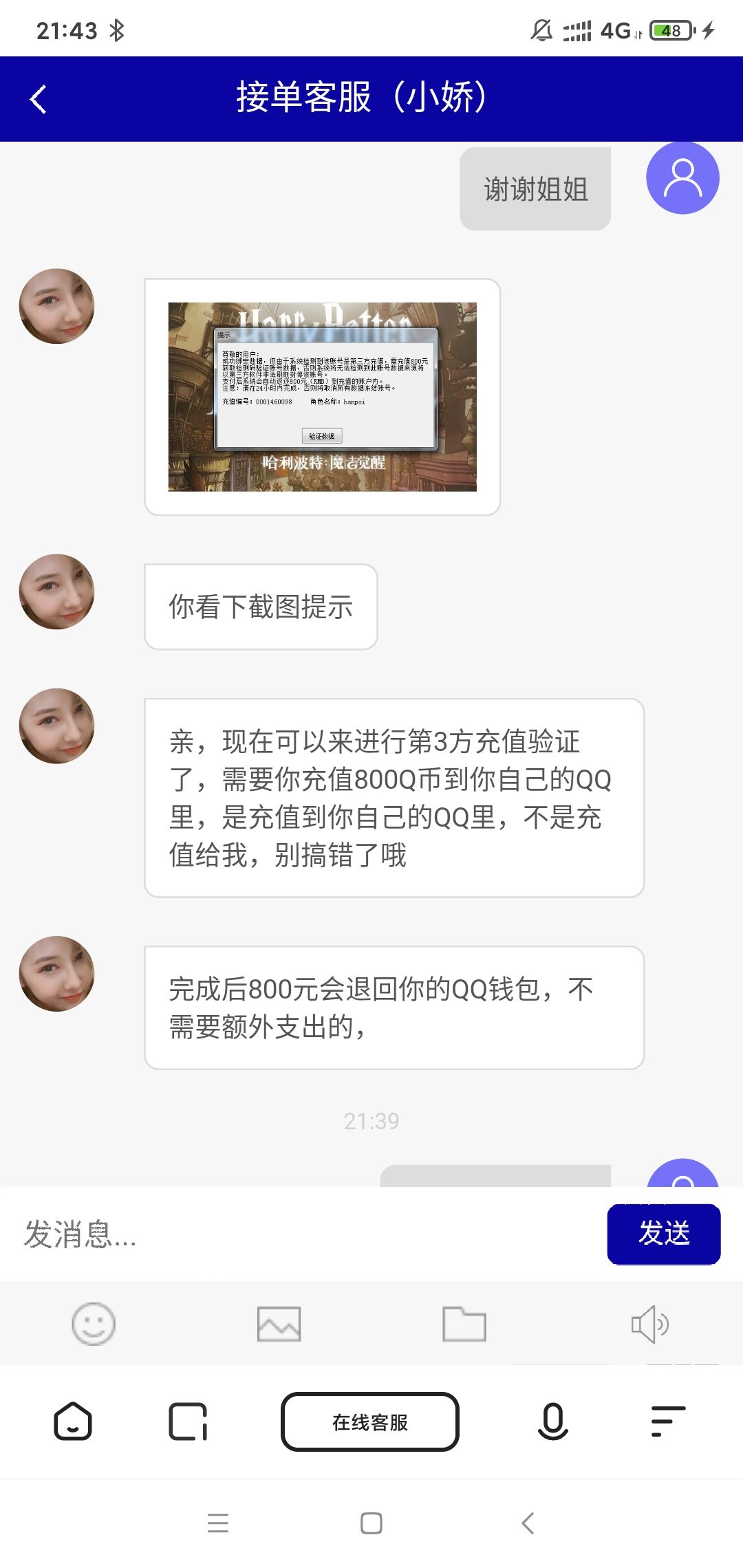The width and height of the screenshot is (743, 1568).
Task: Open the Harry Potter screenshot image message
Action: click(x=322, y=397)
